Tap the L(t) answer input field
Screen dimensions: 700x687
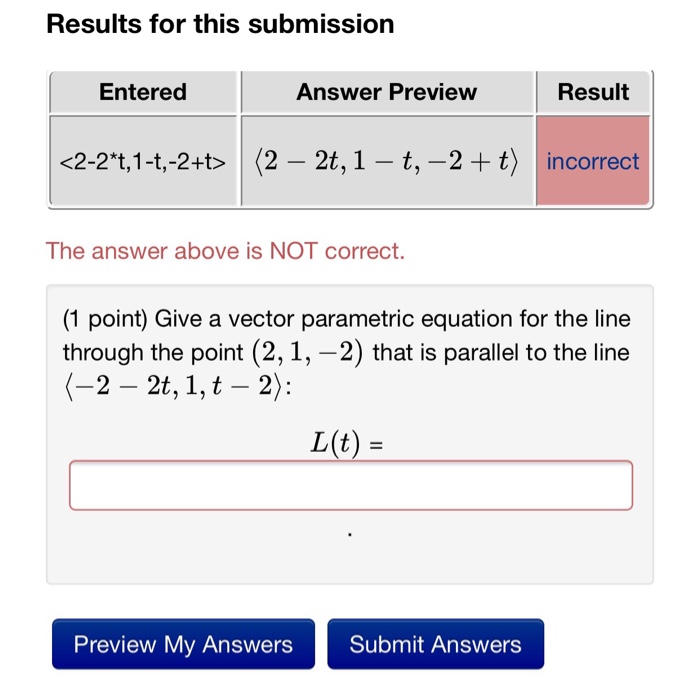click(350, 485)
